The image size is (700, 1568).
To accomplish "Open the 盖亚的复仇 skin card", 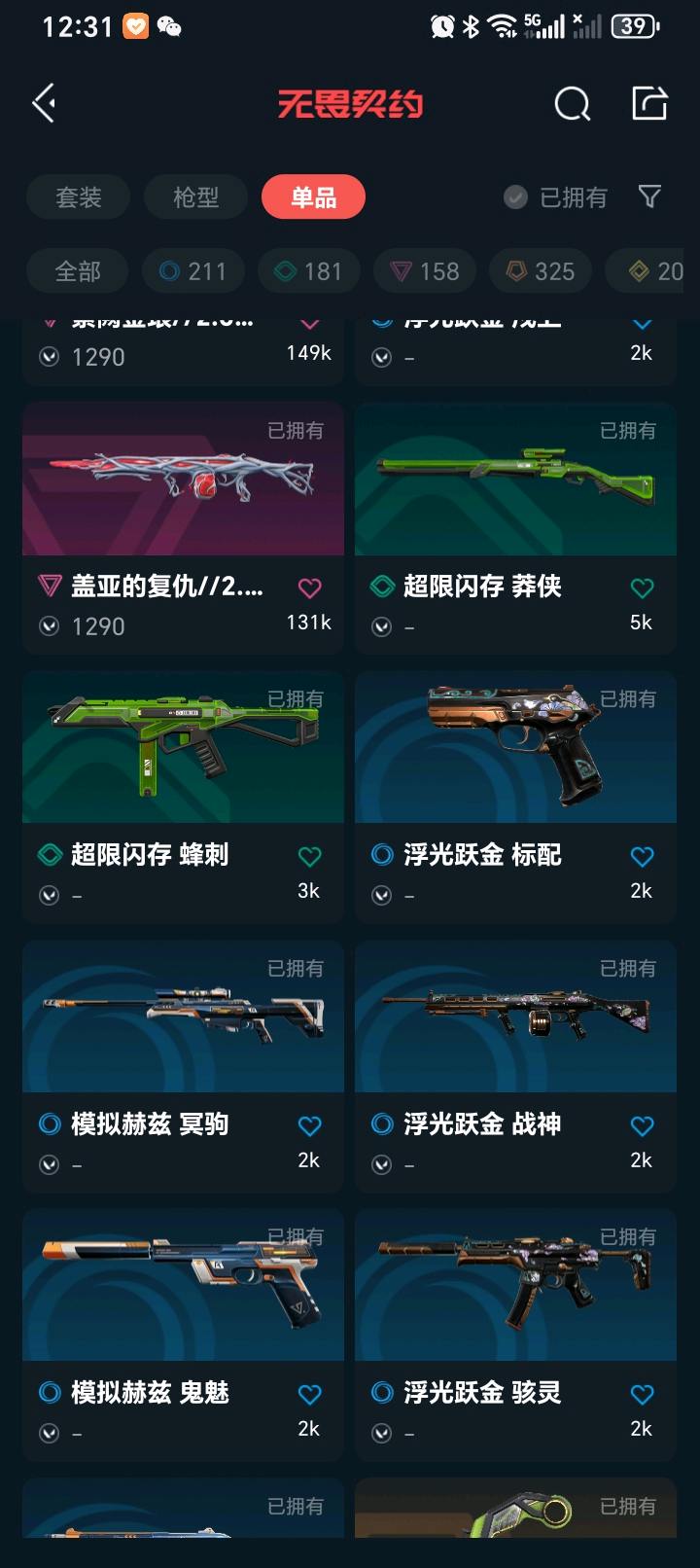I will pos(183,527).
